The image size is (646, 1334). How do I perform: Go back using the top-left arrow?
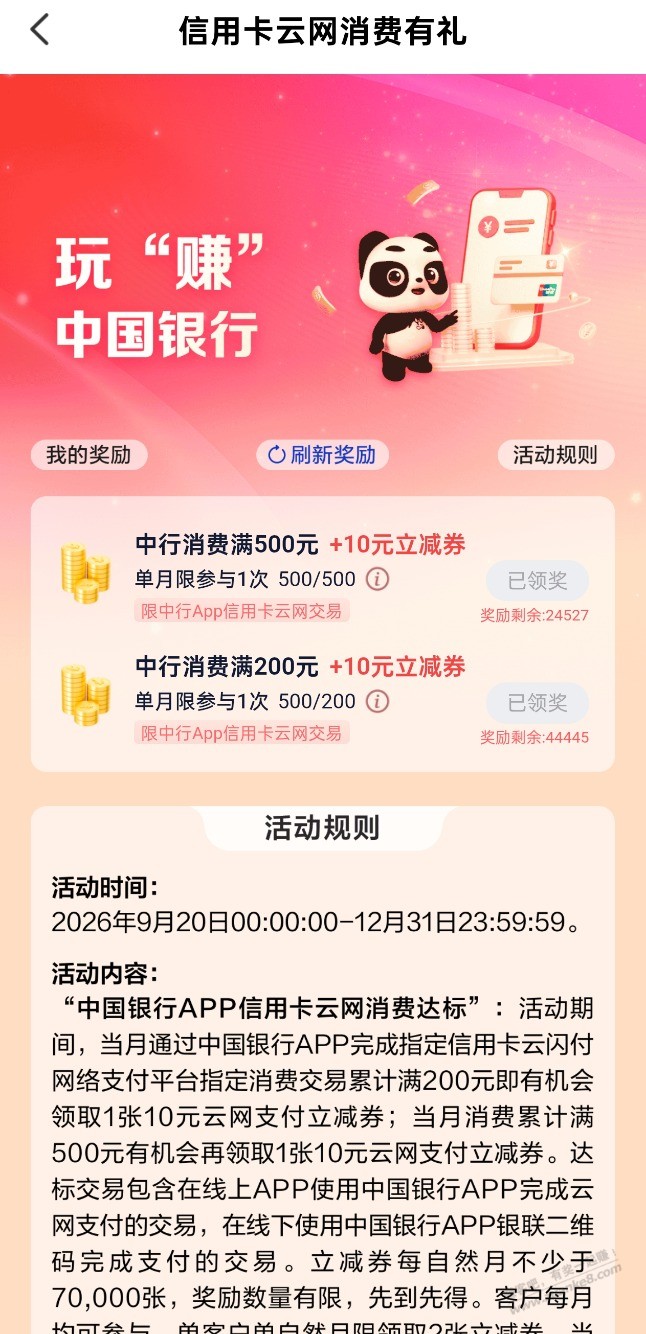[39, 30]
